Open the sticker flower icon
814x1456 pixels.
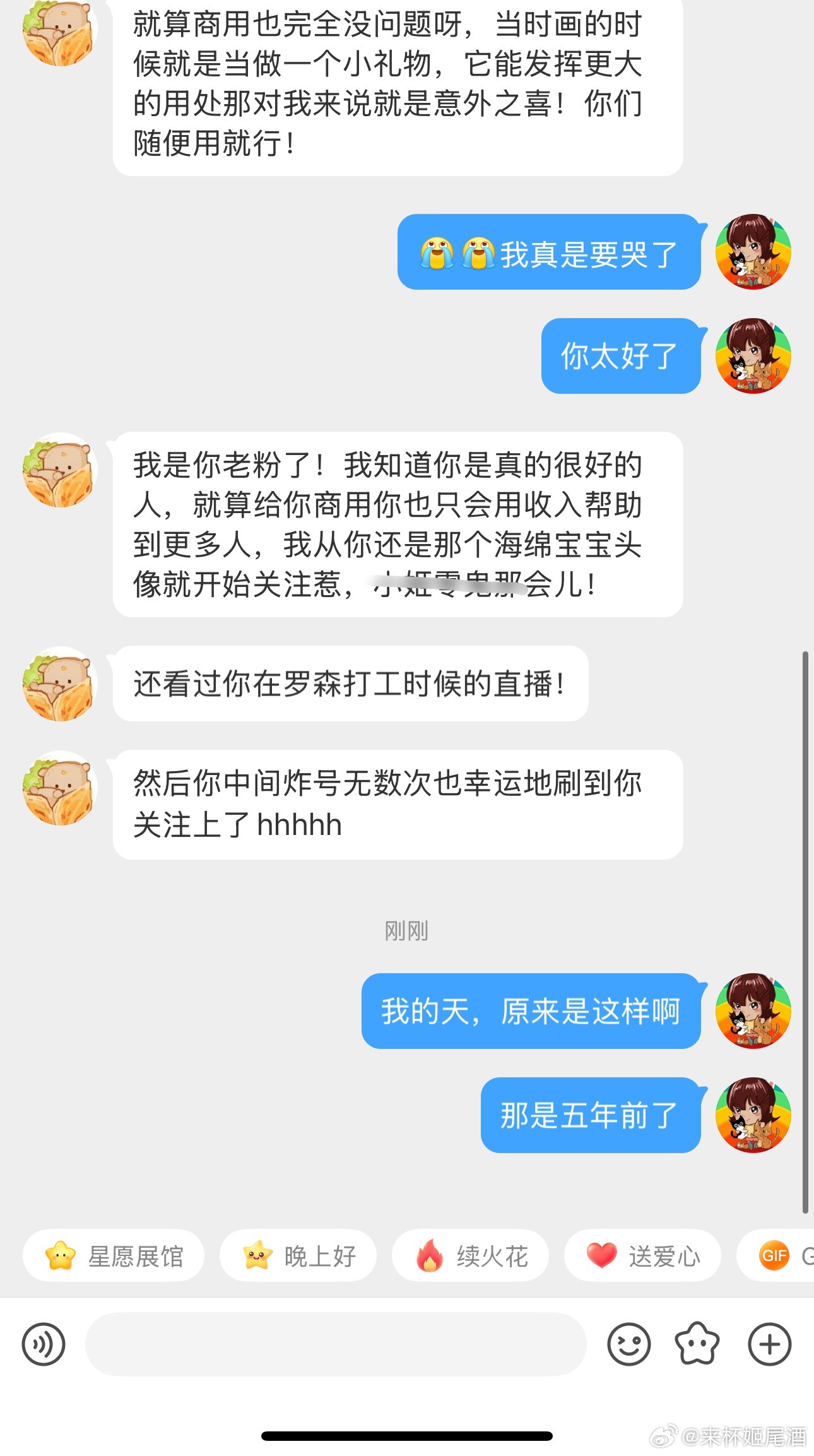pyautogui.click(x=697, y=1344)
